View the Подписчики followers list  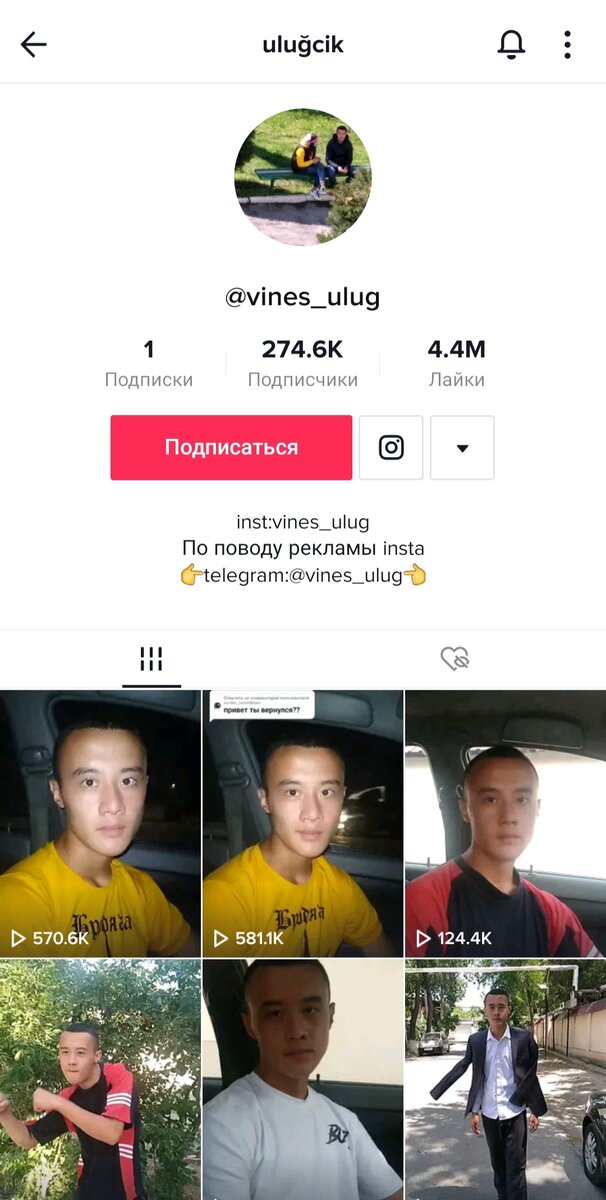[302, 363]
